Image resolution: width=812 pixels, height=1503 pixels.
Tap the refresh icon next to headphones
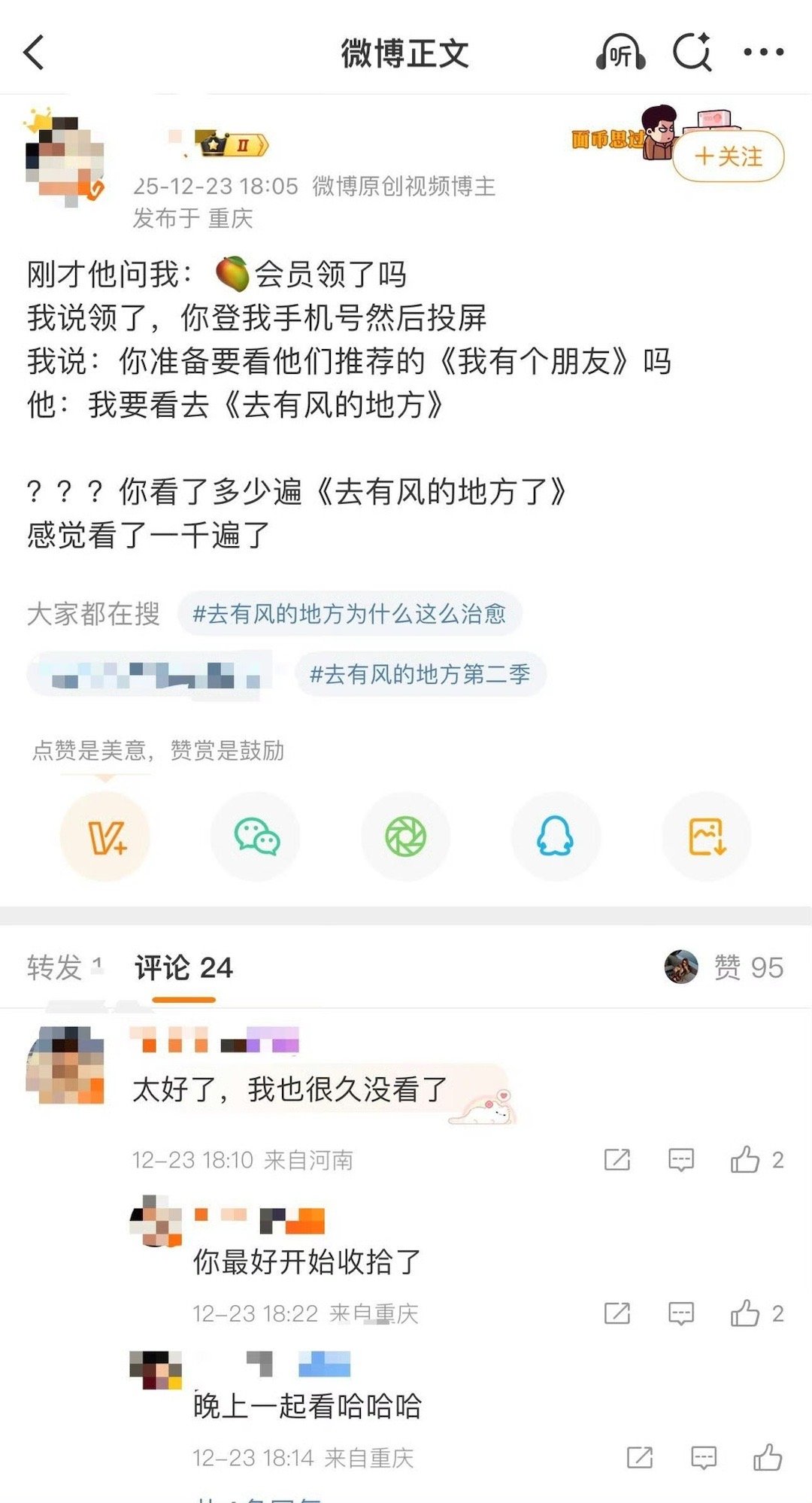click(692, 53)
